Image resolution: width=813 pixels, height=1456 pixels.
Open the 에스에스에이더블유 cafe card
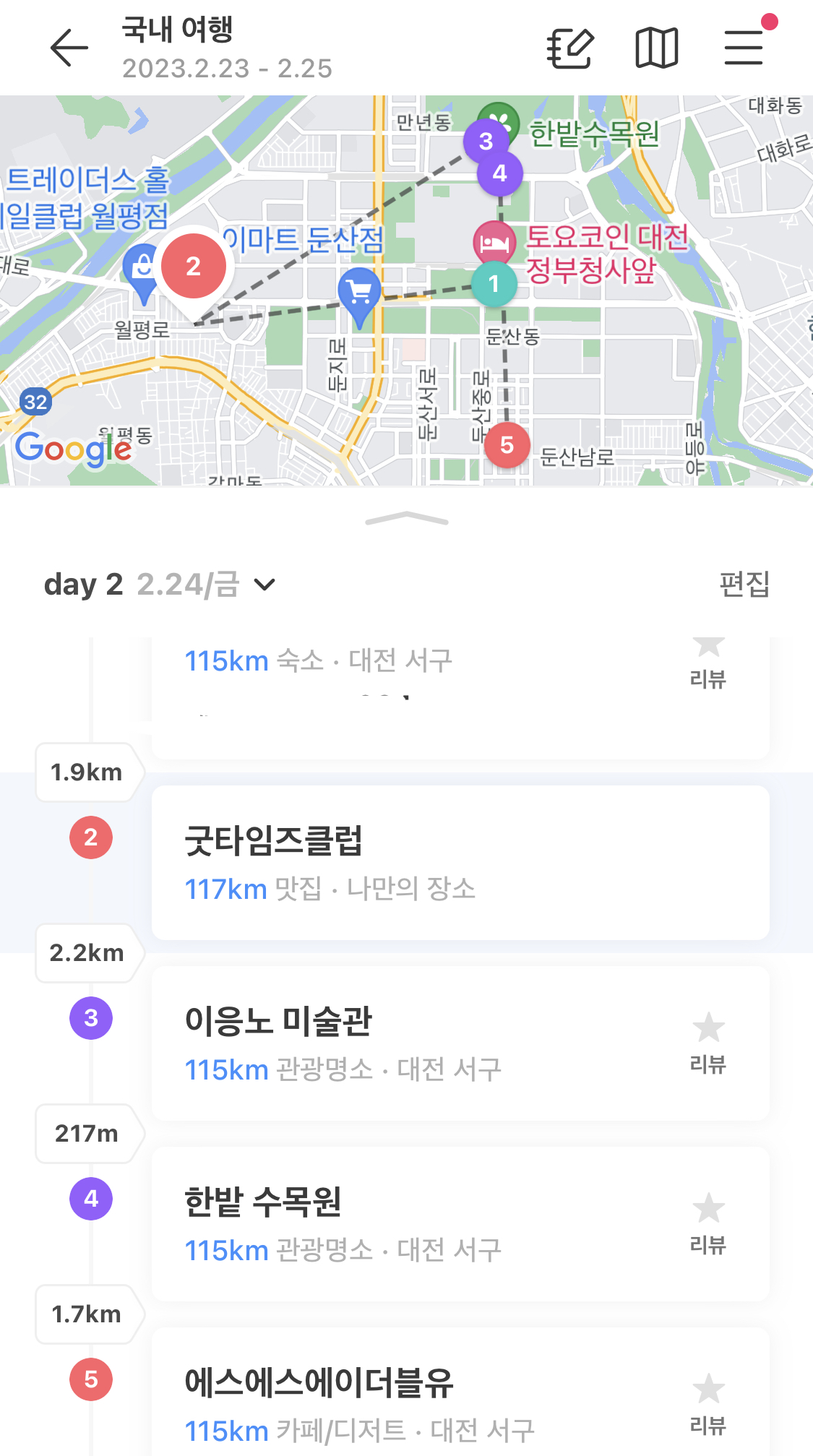(460, 1392)
